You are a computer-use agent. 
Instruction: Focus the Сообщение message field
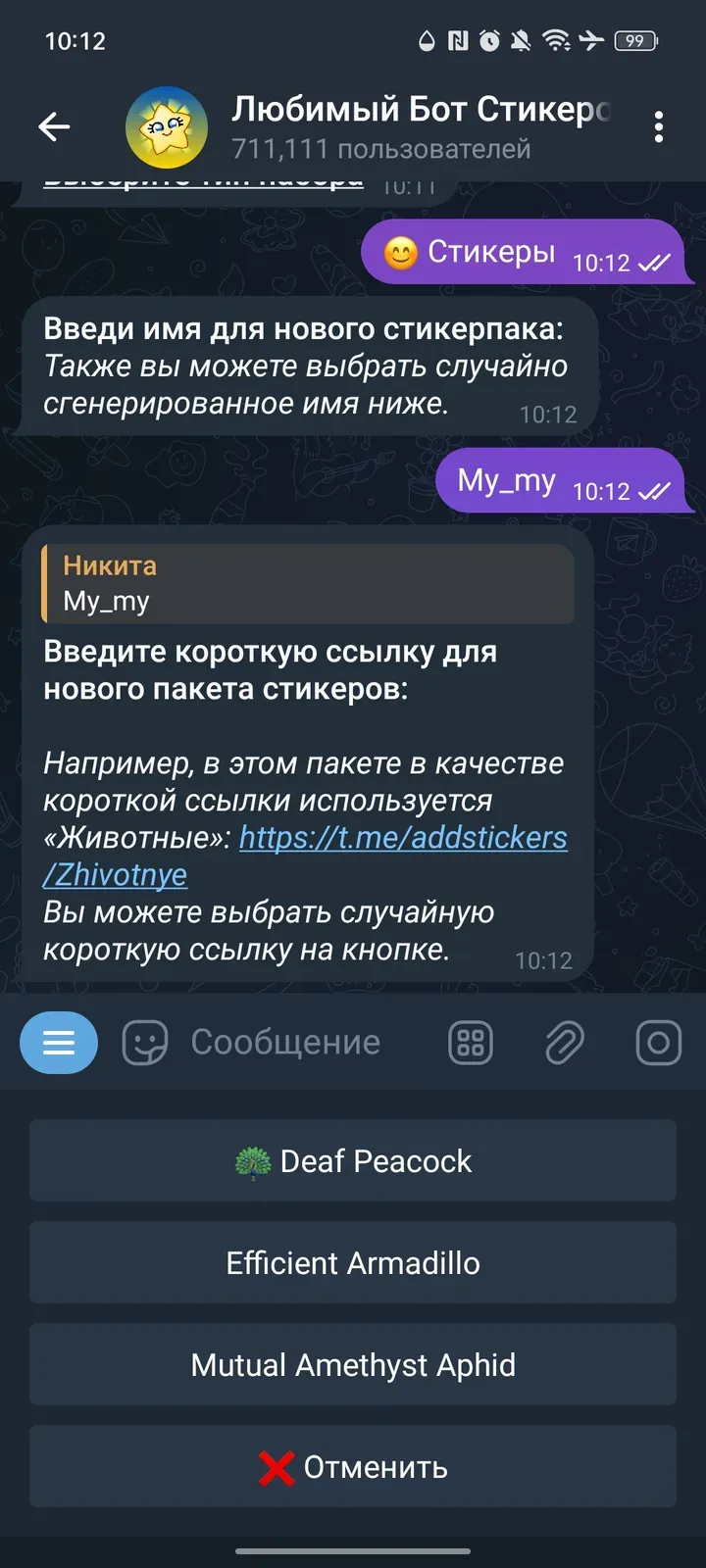[294, 1043]
